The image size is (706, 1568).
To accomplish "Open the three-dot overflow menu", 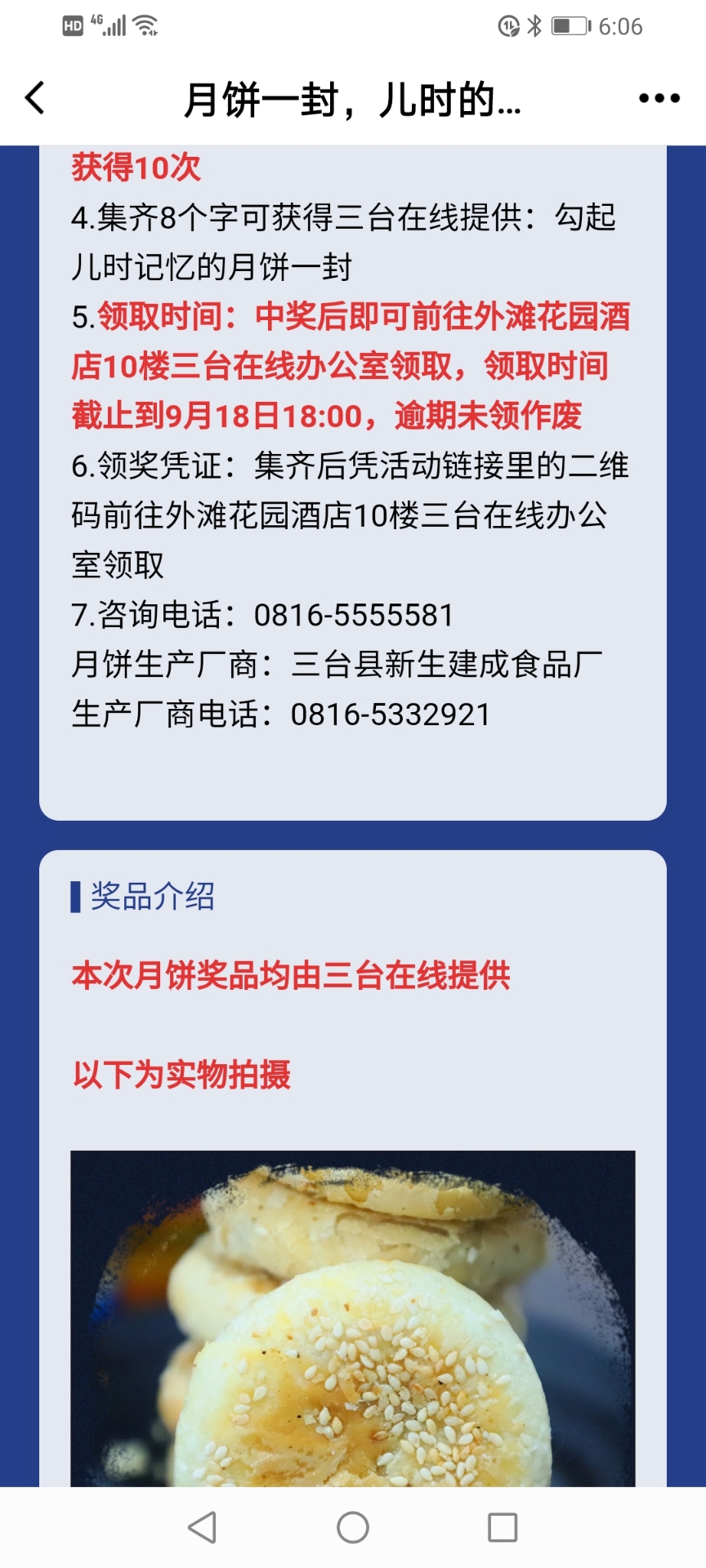I will pos(659,99).
